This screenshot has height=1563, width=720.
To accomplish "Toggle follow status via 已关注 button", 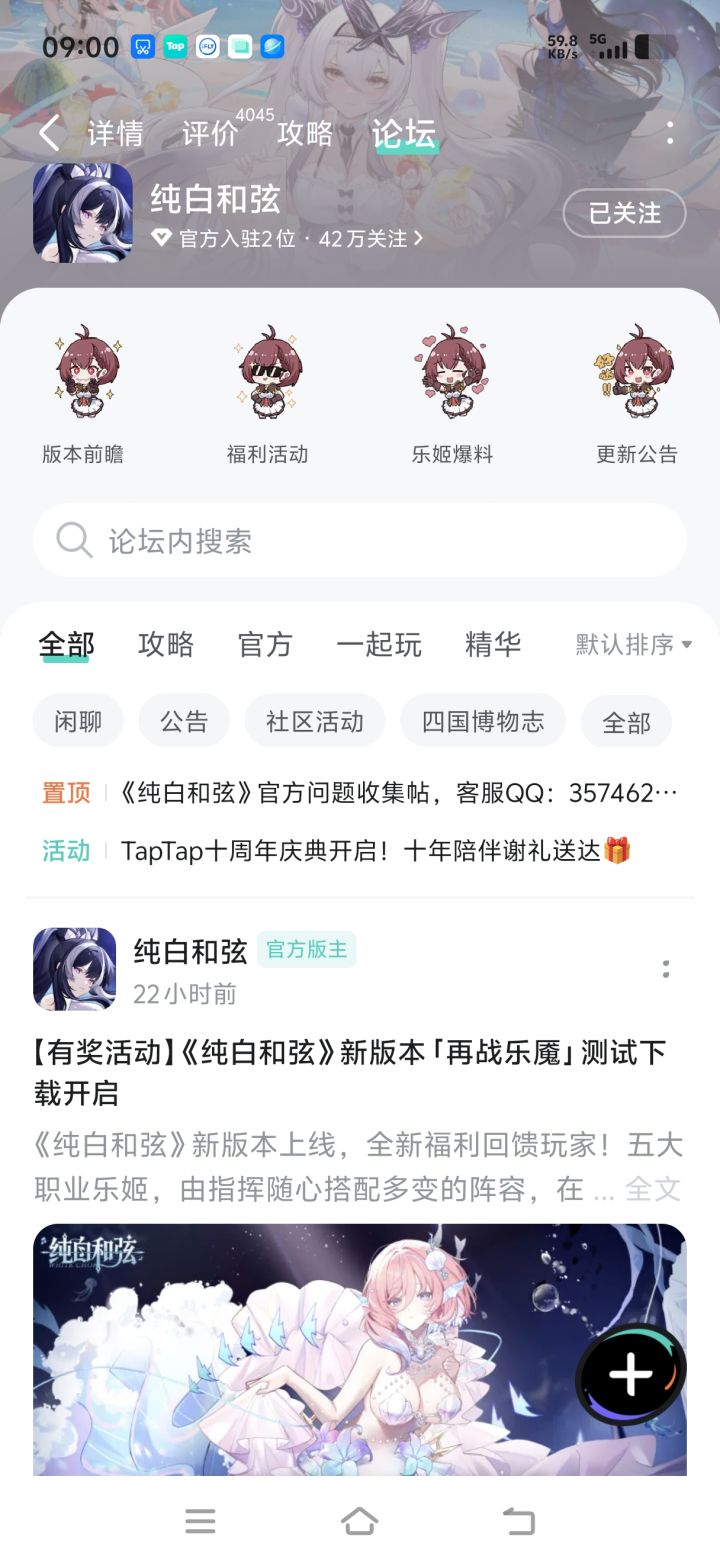I will (x=623, y=213).
